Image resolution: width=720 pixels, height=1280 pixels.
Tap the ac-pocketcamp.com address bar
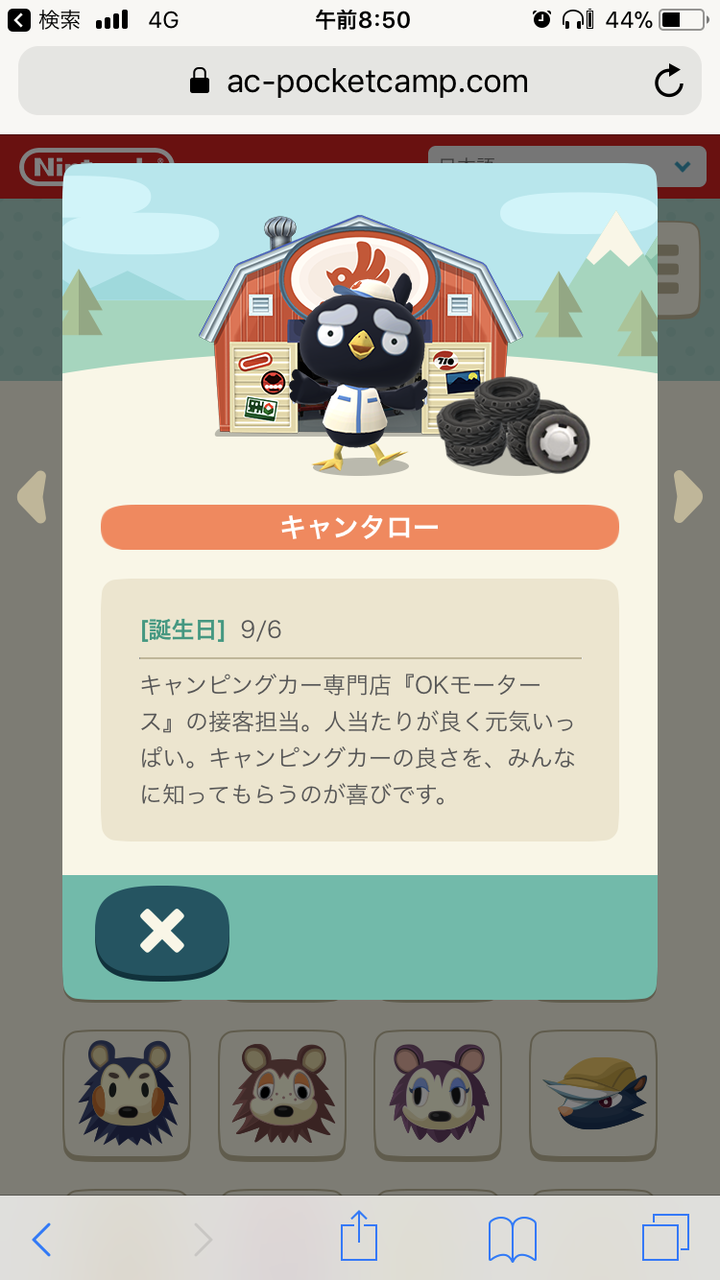360,81
